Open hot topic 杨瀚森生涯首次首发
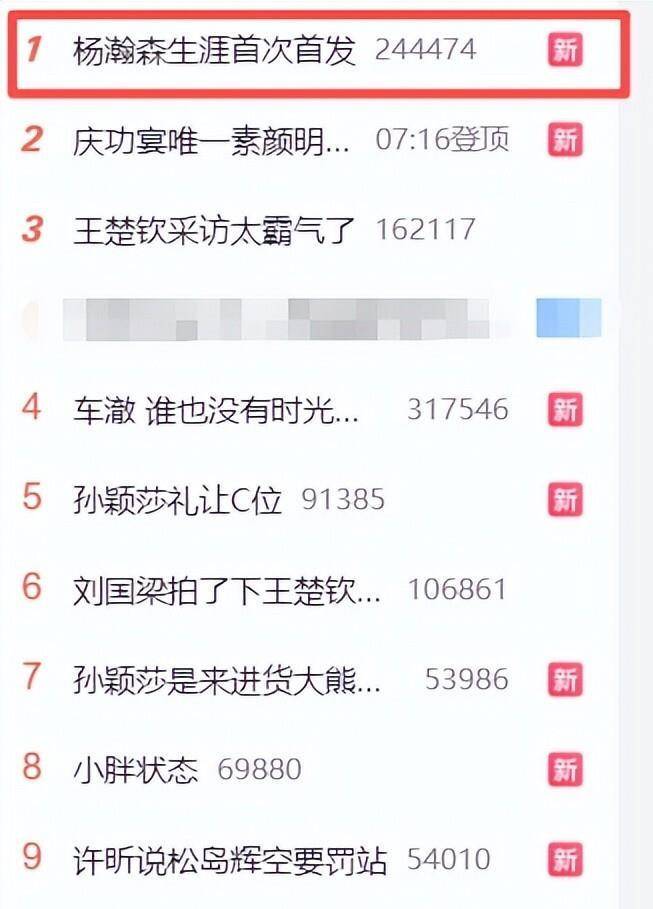 (x=215, y=50)
